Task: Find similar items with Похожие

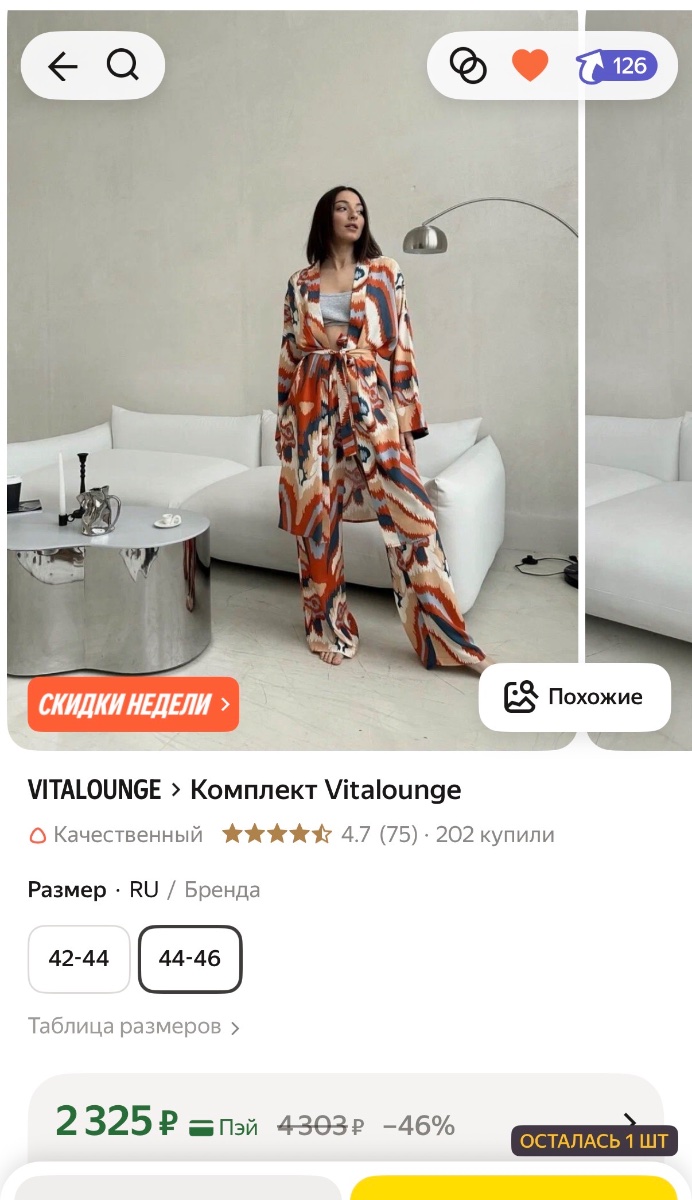Action: 574,697
